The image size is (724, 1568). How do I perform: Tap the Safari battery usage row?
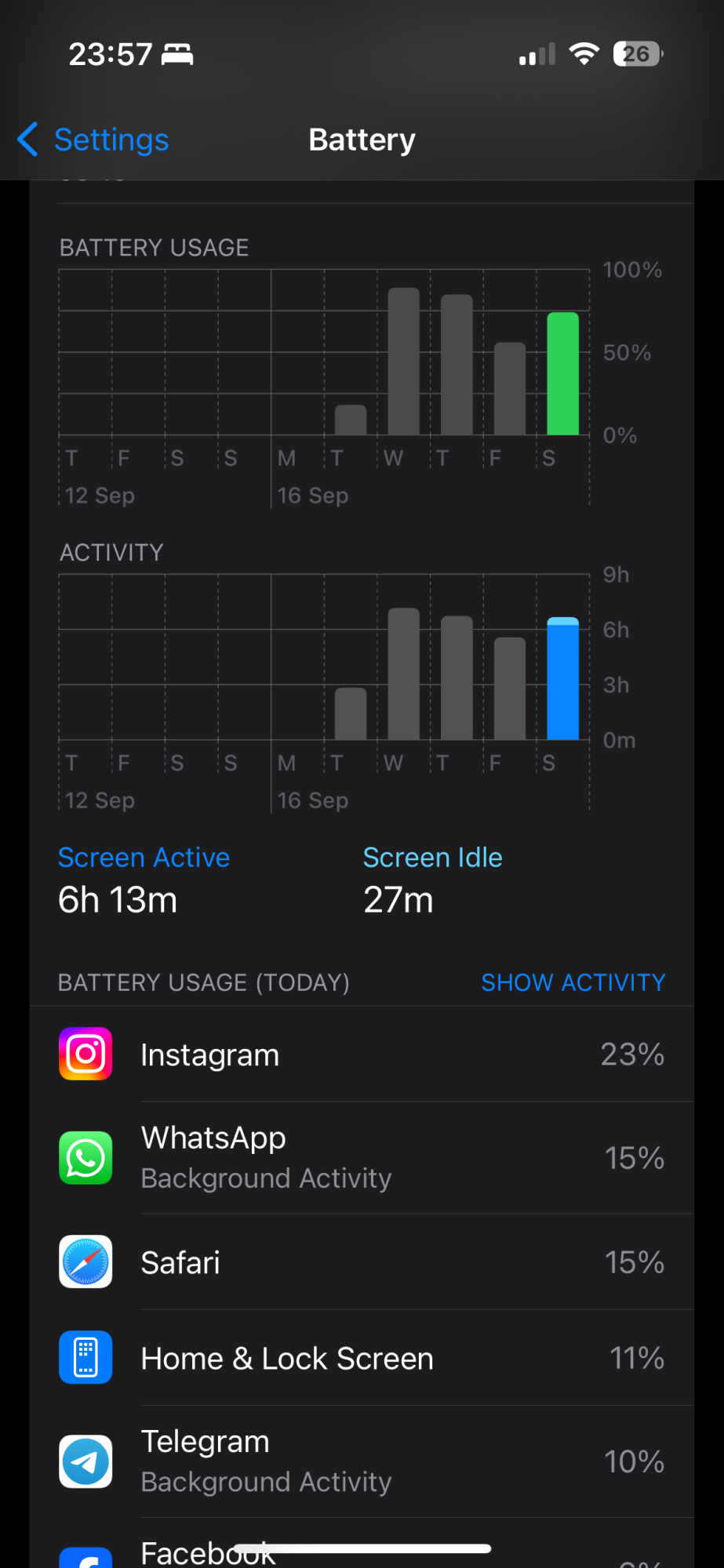click(x=362, y=1262)
